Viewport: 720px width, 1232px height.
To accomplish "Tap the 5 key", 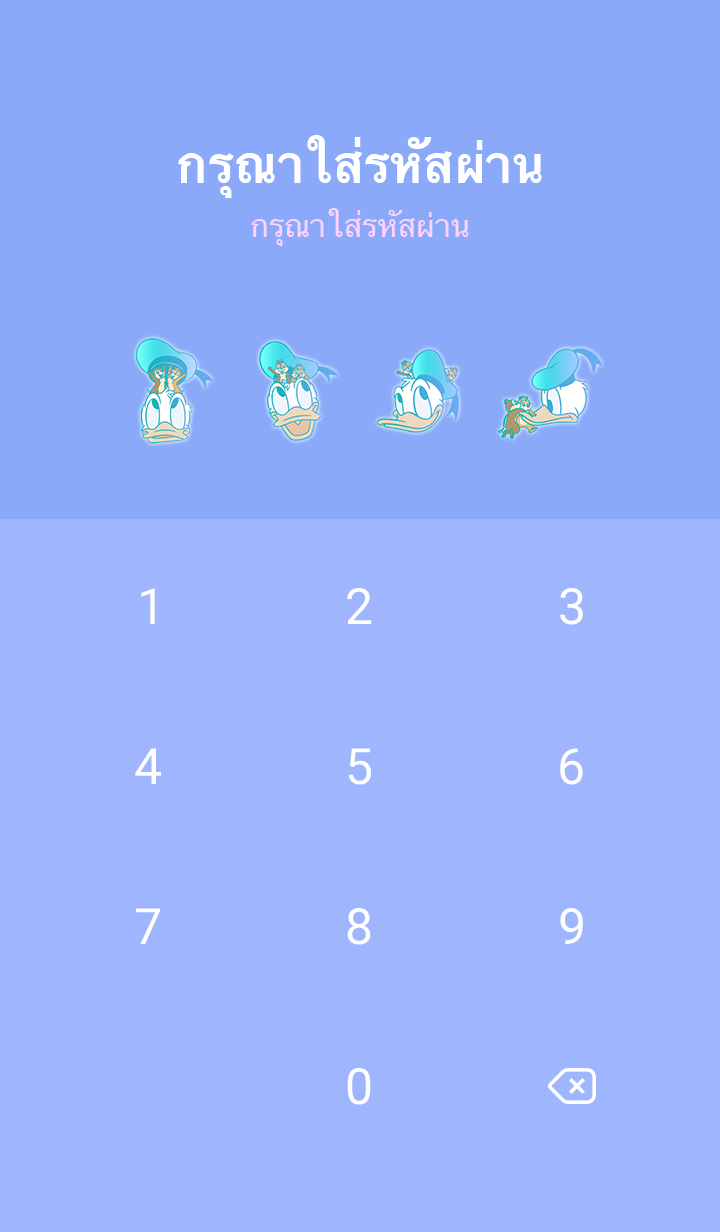I will 359,767.
